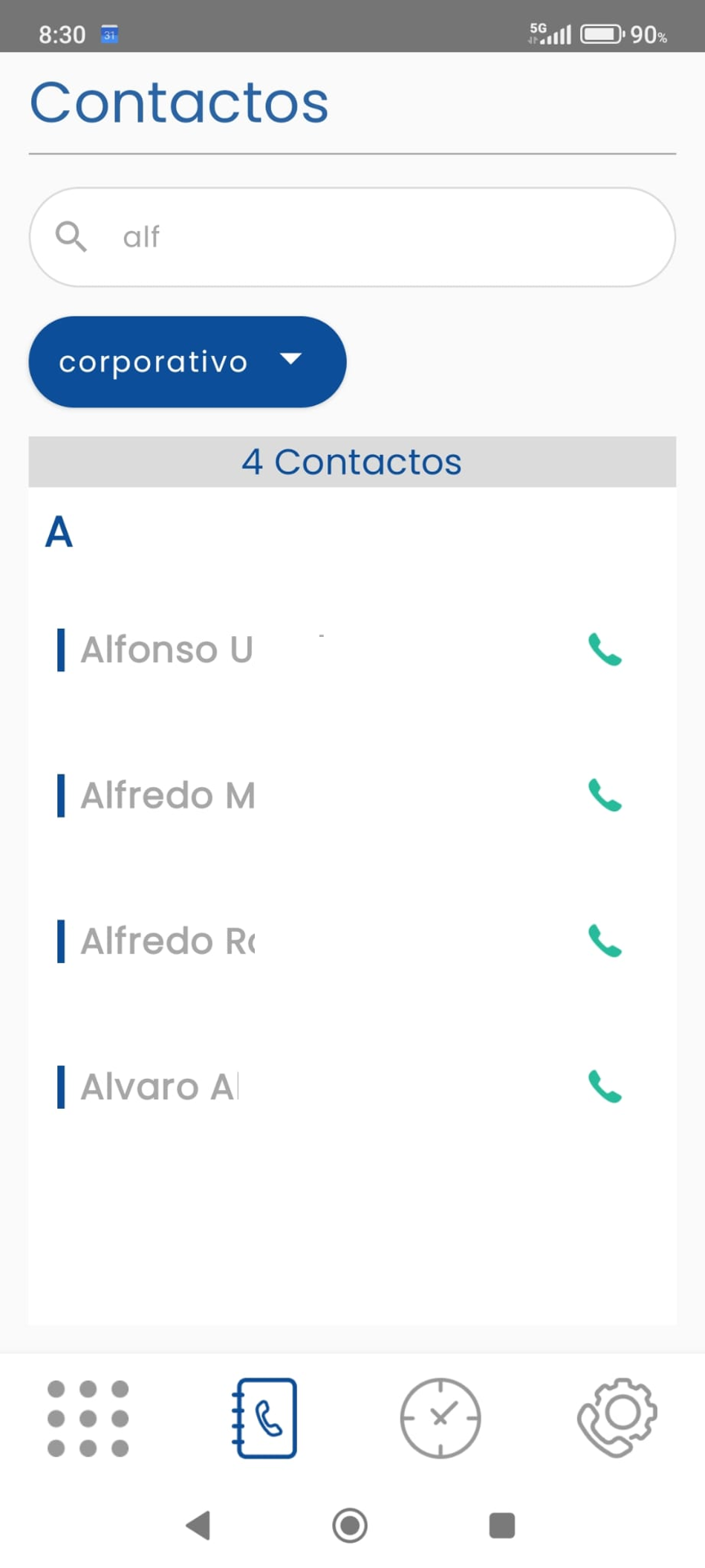Switch to the dial pad tab

[88, 1418]
